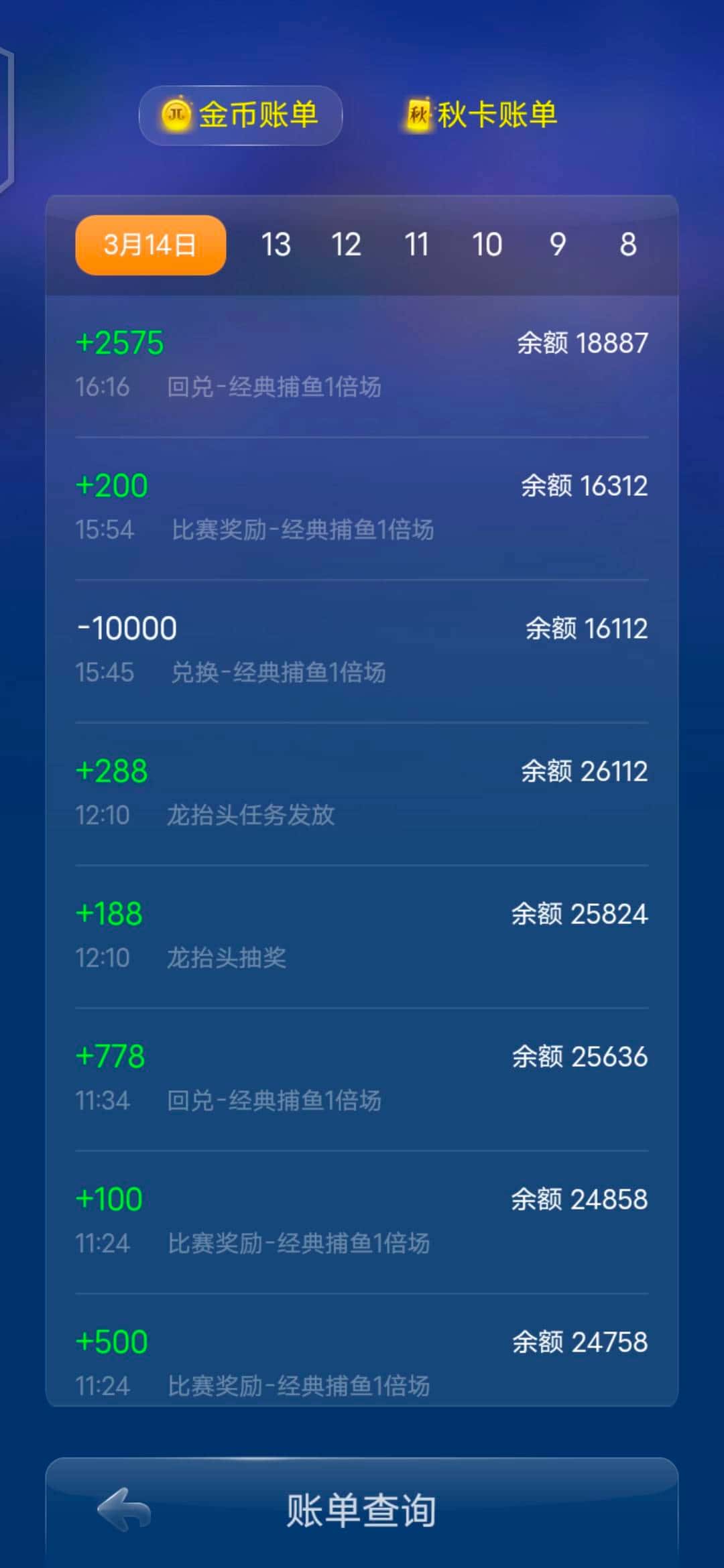Check bills from date 9
724x1568 pixels.
(558, 245)
